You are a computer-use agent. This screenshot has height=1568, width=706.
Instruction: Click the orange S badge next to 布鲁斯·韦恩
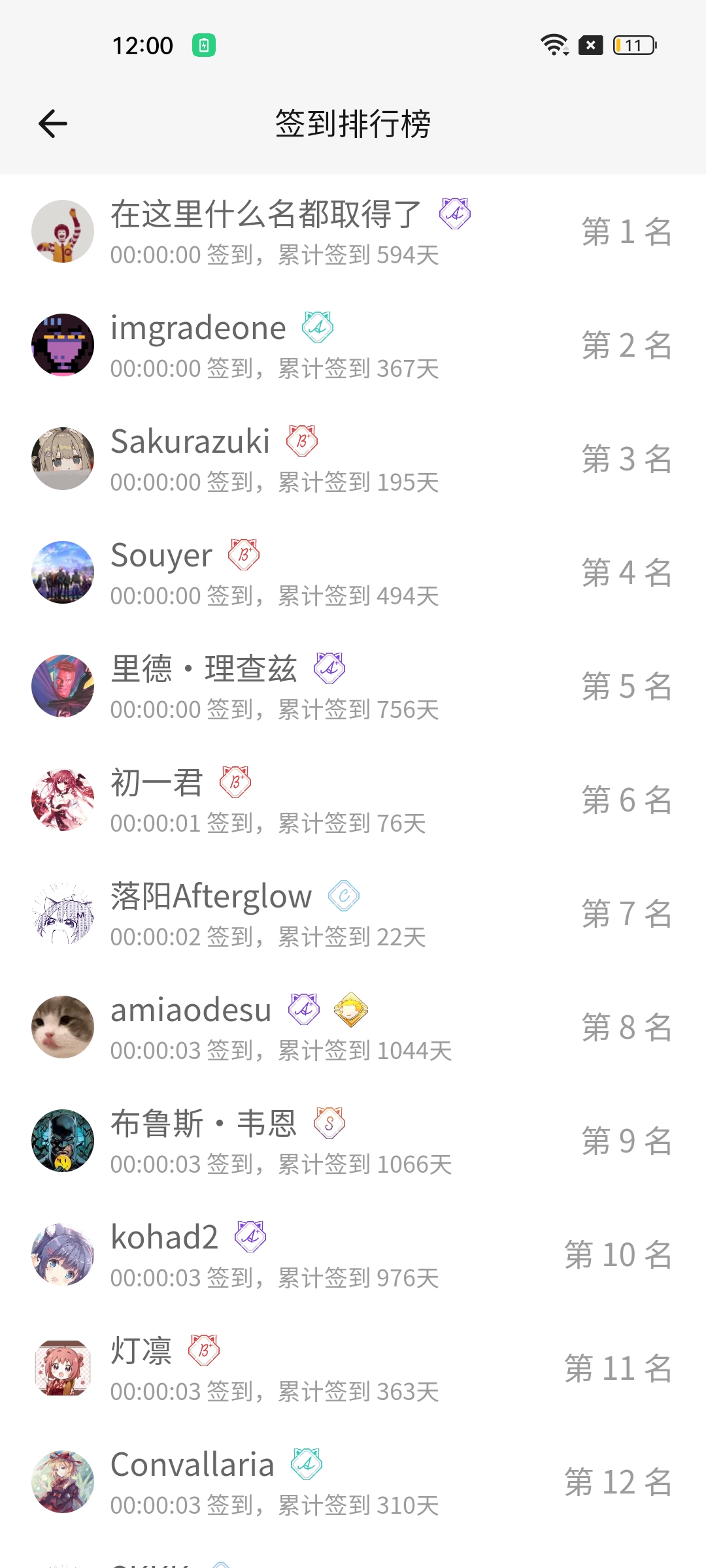[x=329, y=1123]
